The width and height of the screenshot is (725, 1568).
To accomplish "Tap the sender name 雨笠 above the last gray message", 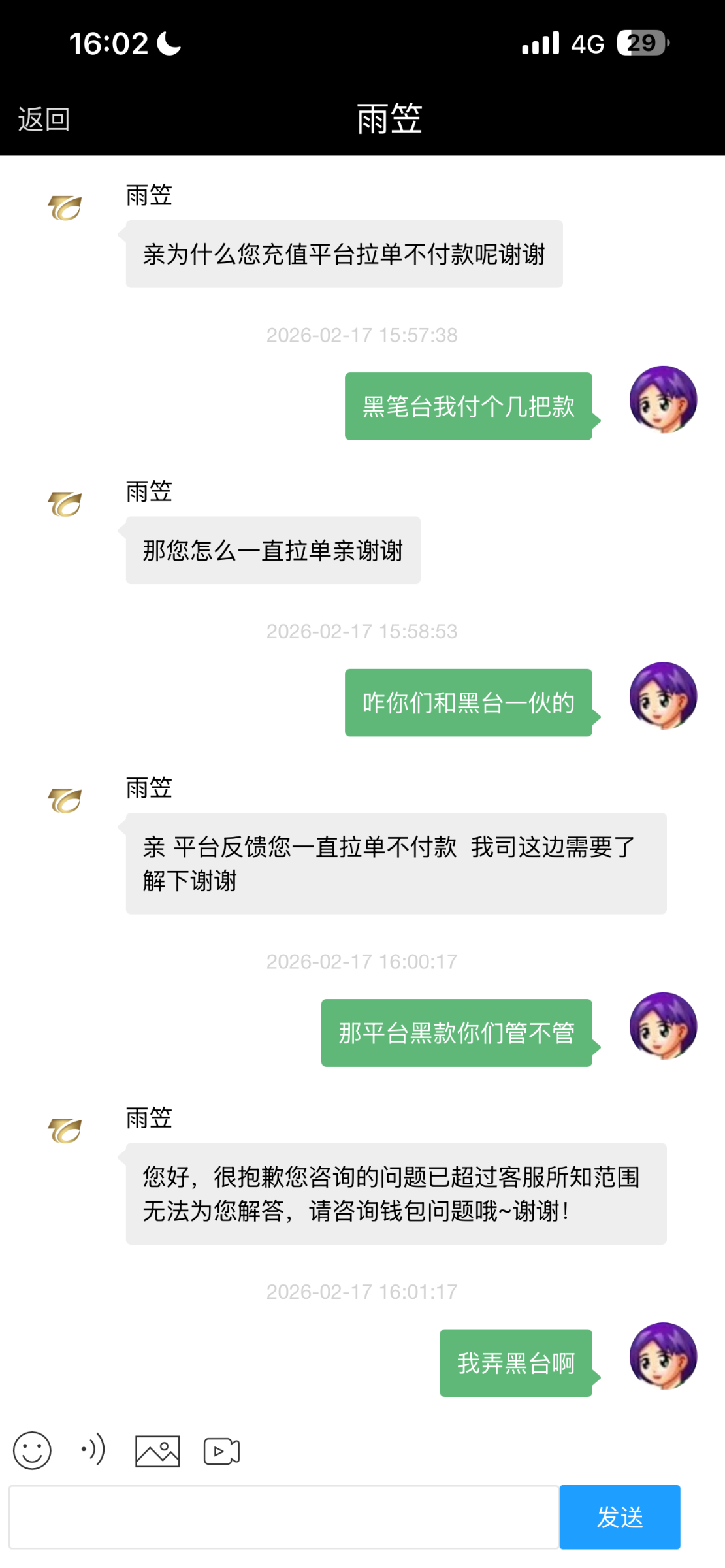I will pos(148,1119).
